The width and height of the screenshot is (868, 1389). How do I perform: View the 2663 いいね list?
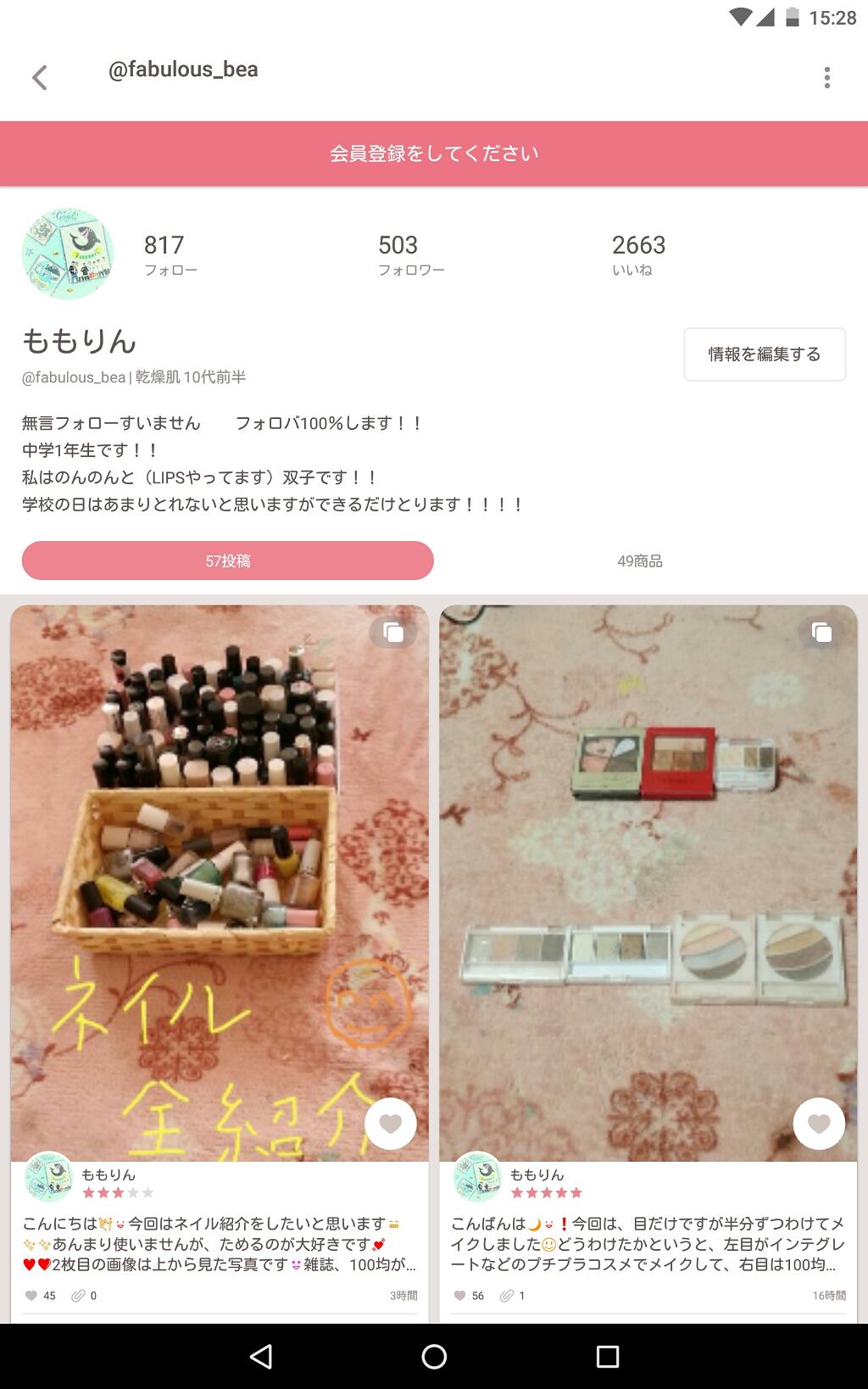[x=637, y=254]
